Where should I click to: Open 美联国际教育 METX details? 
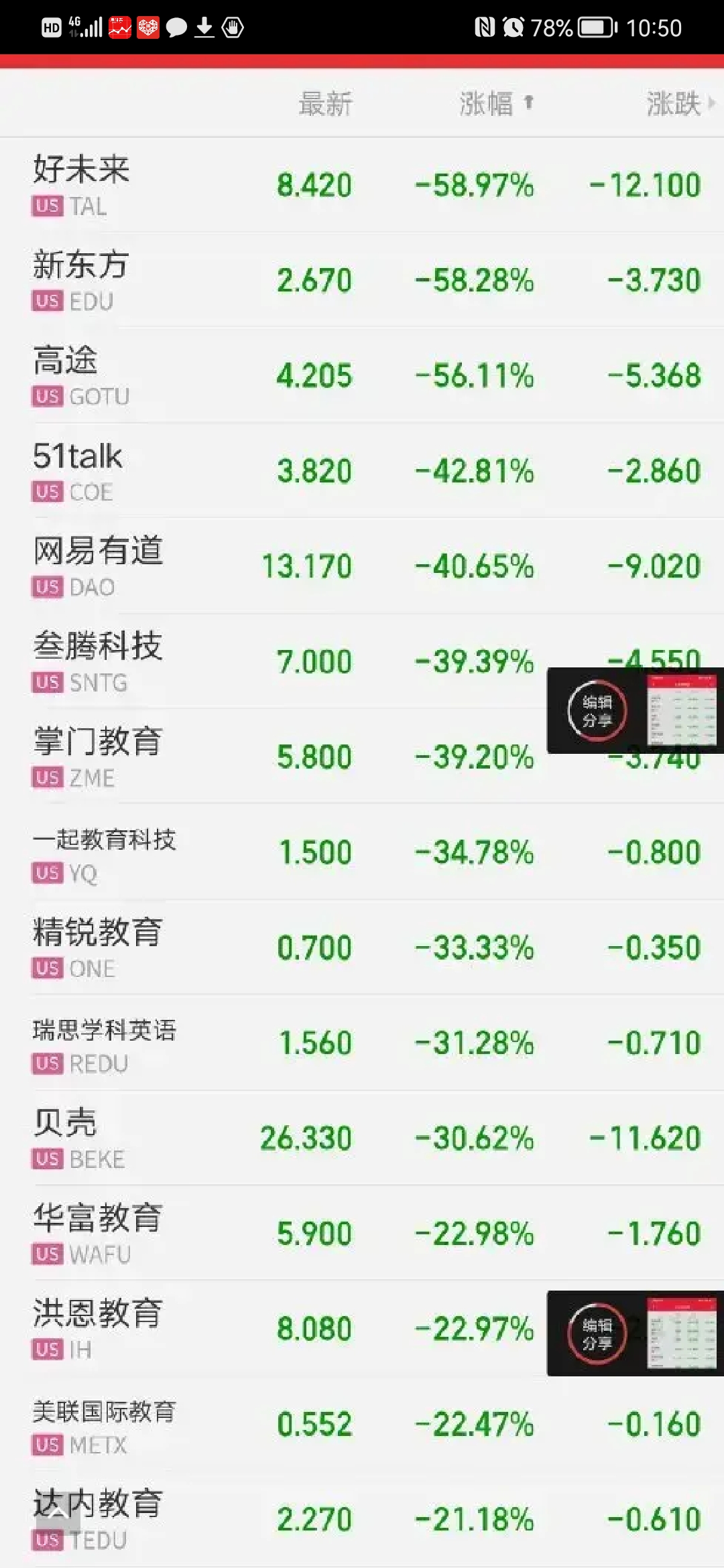[x=362, y=1424]
